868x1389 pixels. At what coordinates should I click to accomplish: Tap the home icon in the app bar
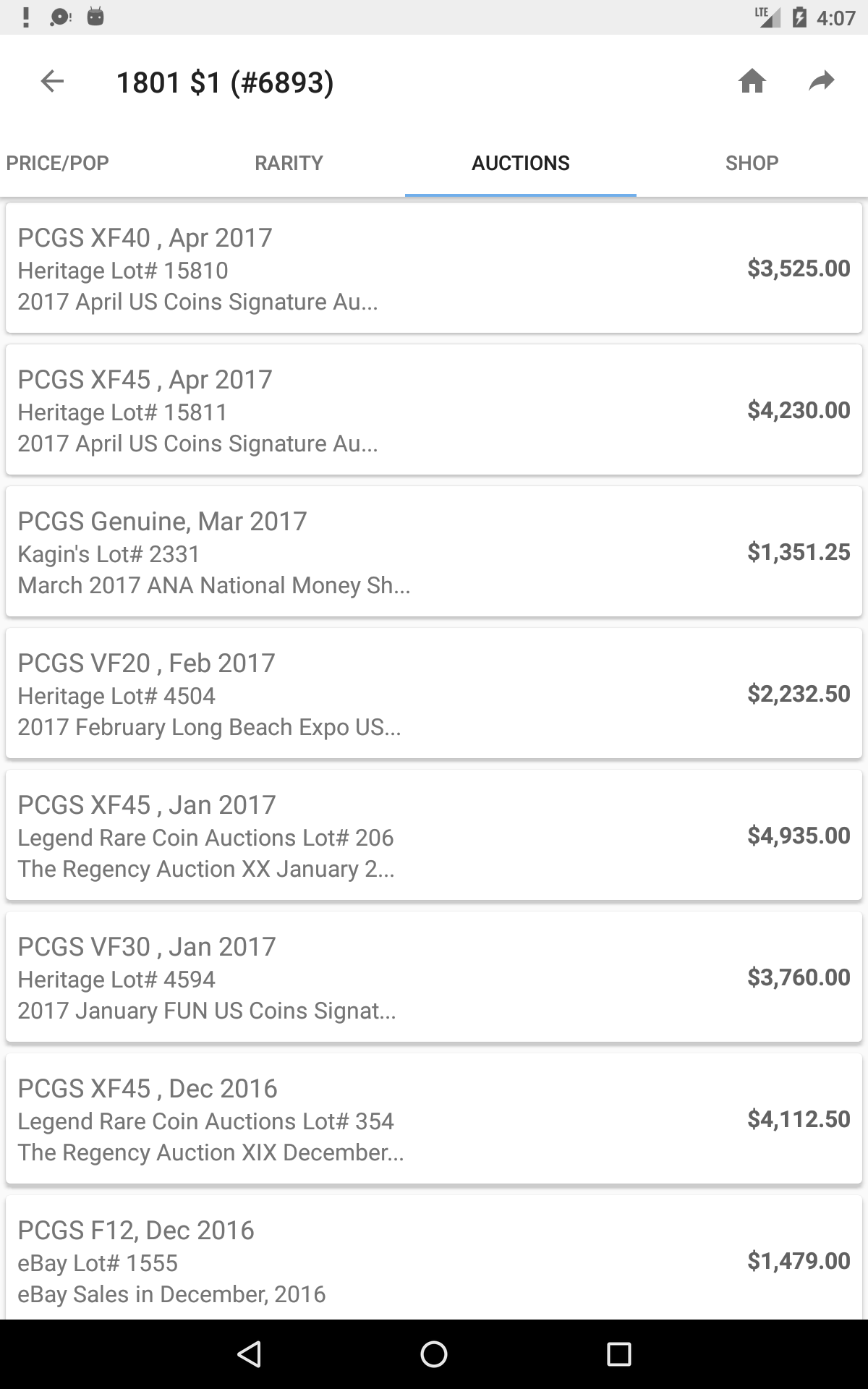point(752,81)
